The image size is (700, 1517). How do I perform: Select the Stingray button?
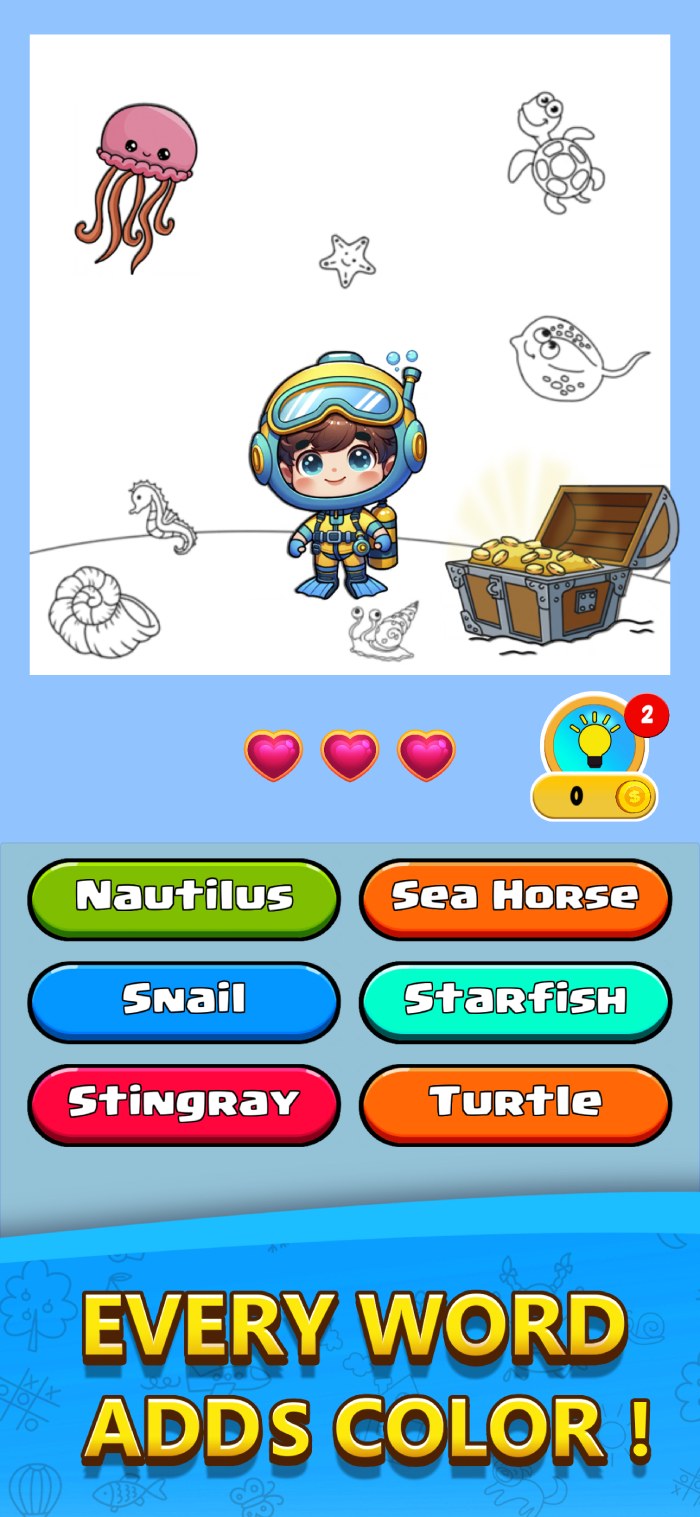pyautogui.click(x=184, y=1103)
